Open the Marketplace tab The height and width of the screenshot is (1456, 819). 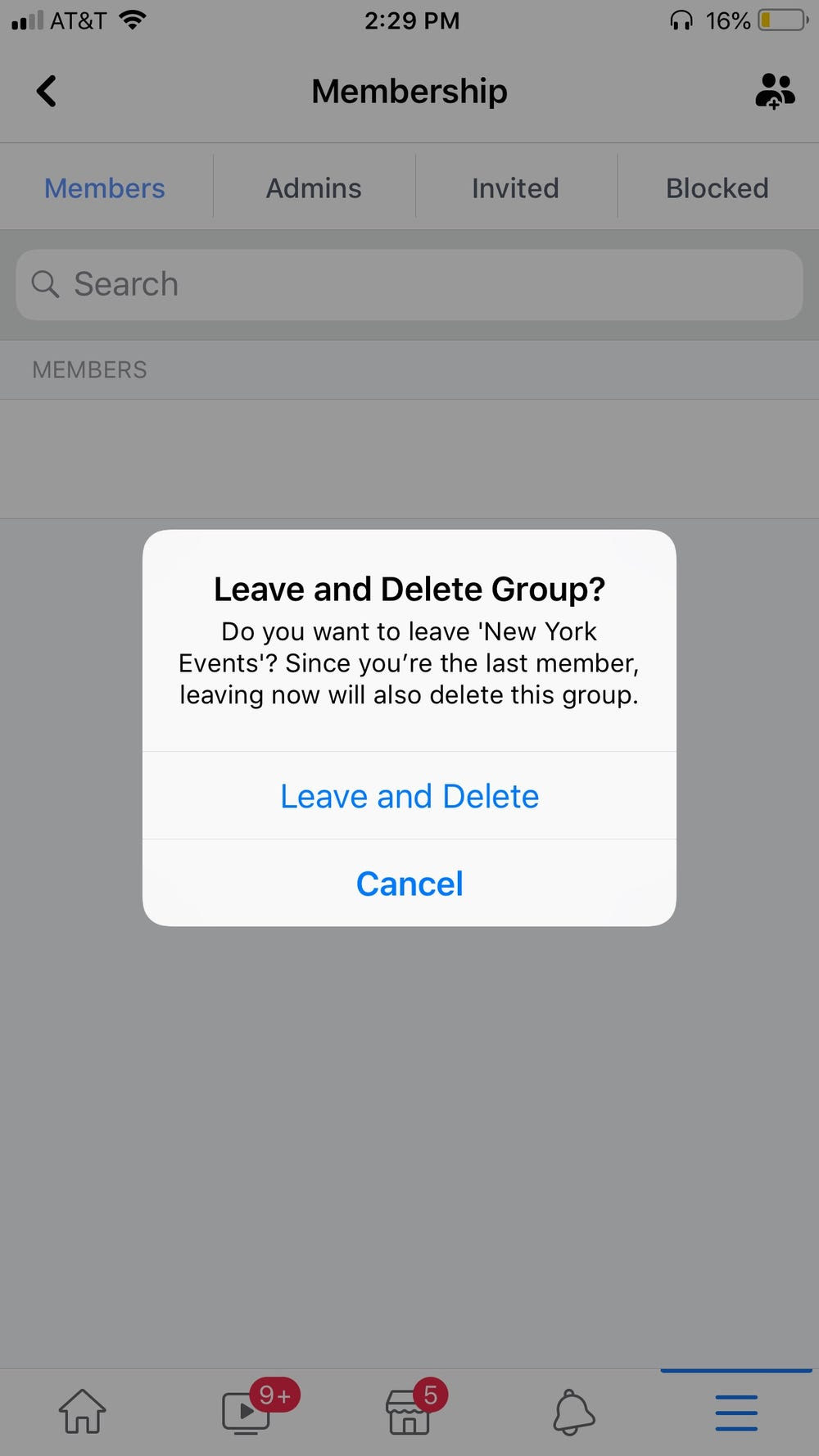(409, 1412)
